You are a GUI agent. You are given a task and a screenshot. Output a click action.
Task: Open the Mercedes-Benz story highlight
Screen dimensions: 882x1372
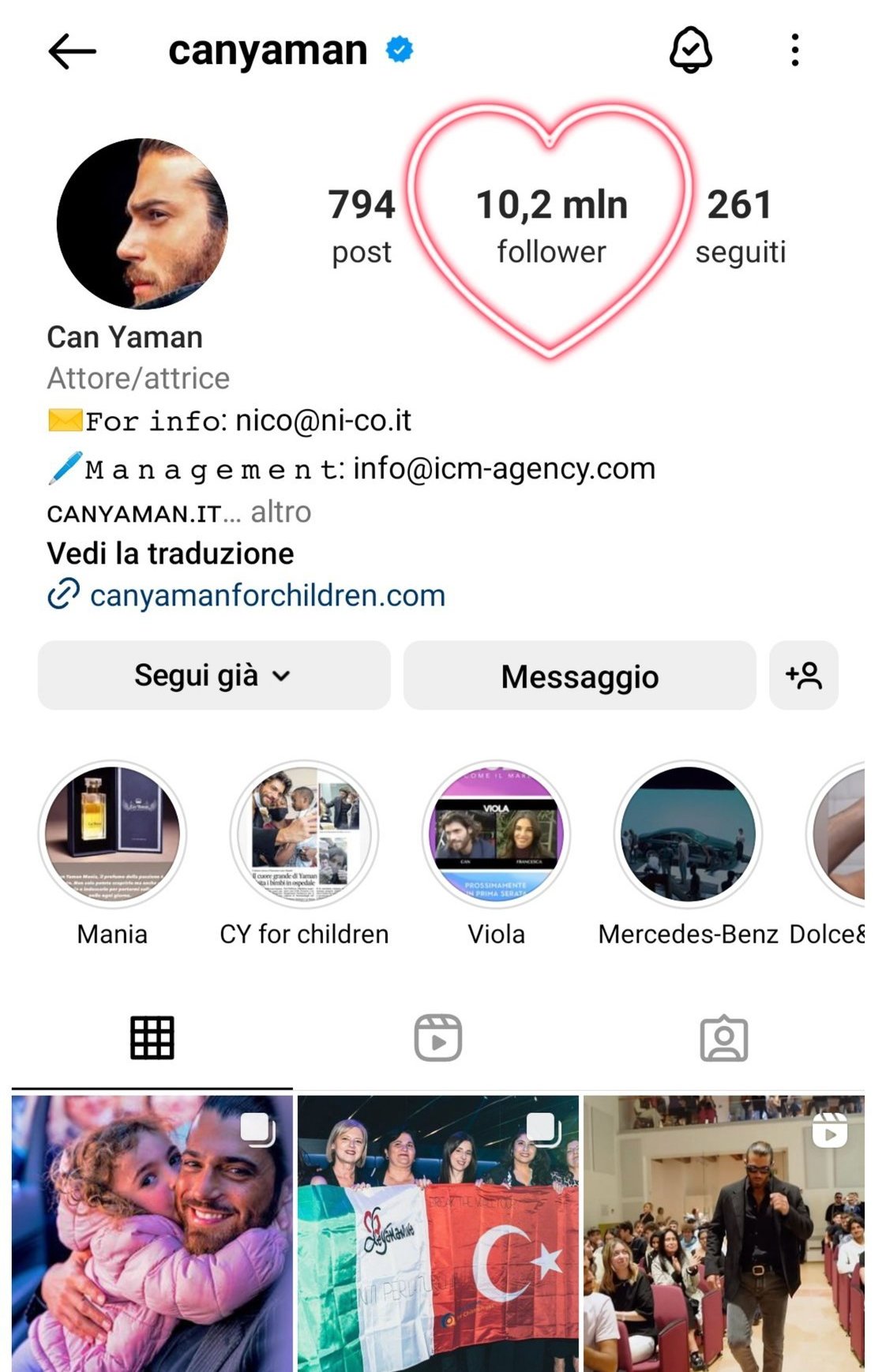(x=688, y=835)
